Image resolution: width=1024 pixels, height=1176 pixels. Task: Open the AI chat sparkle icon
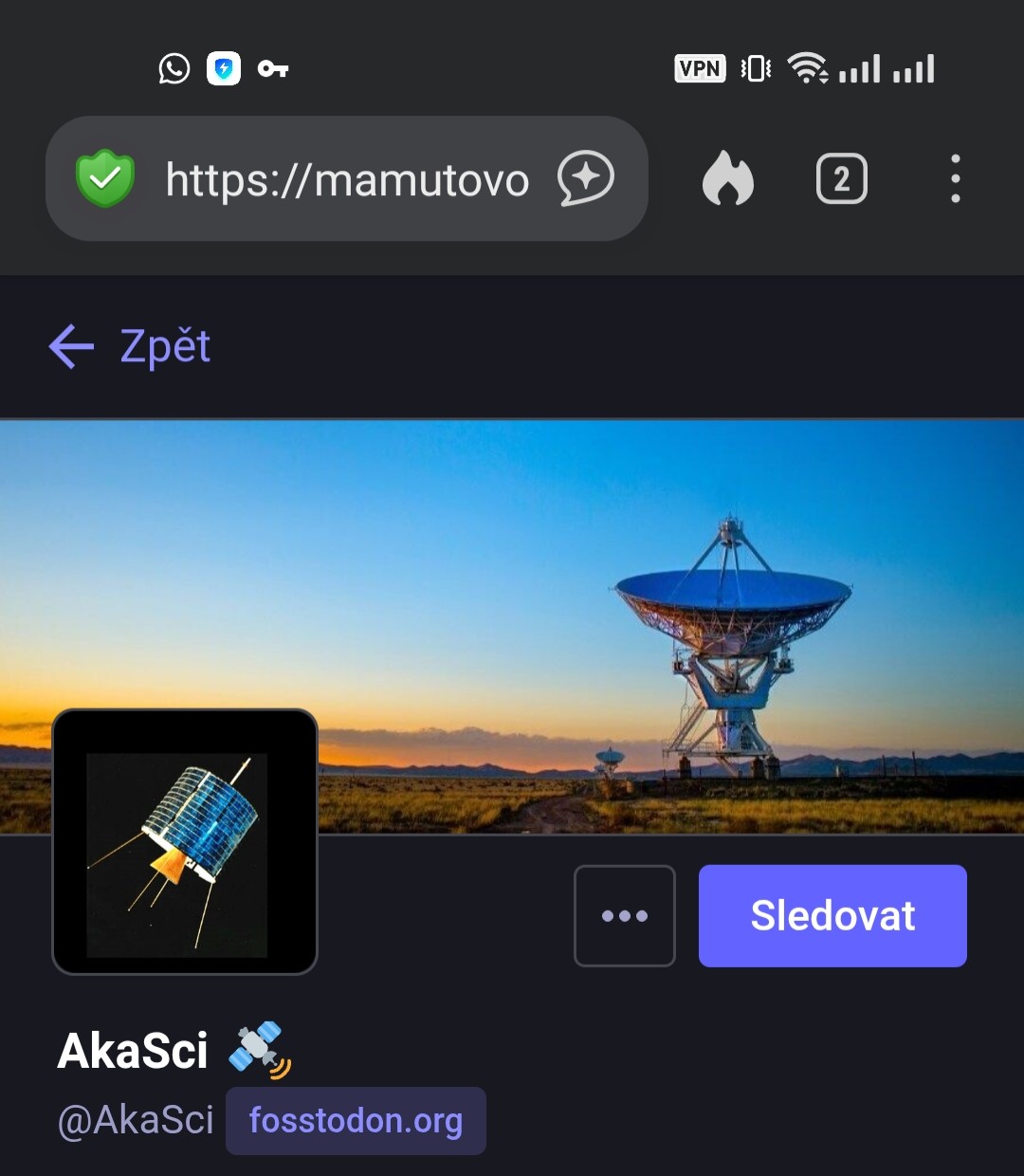pyautogui.click(x=585, y=178)
